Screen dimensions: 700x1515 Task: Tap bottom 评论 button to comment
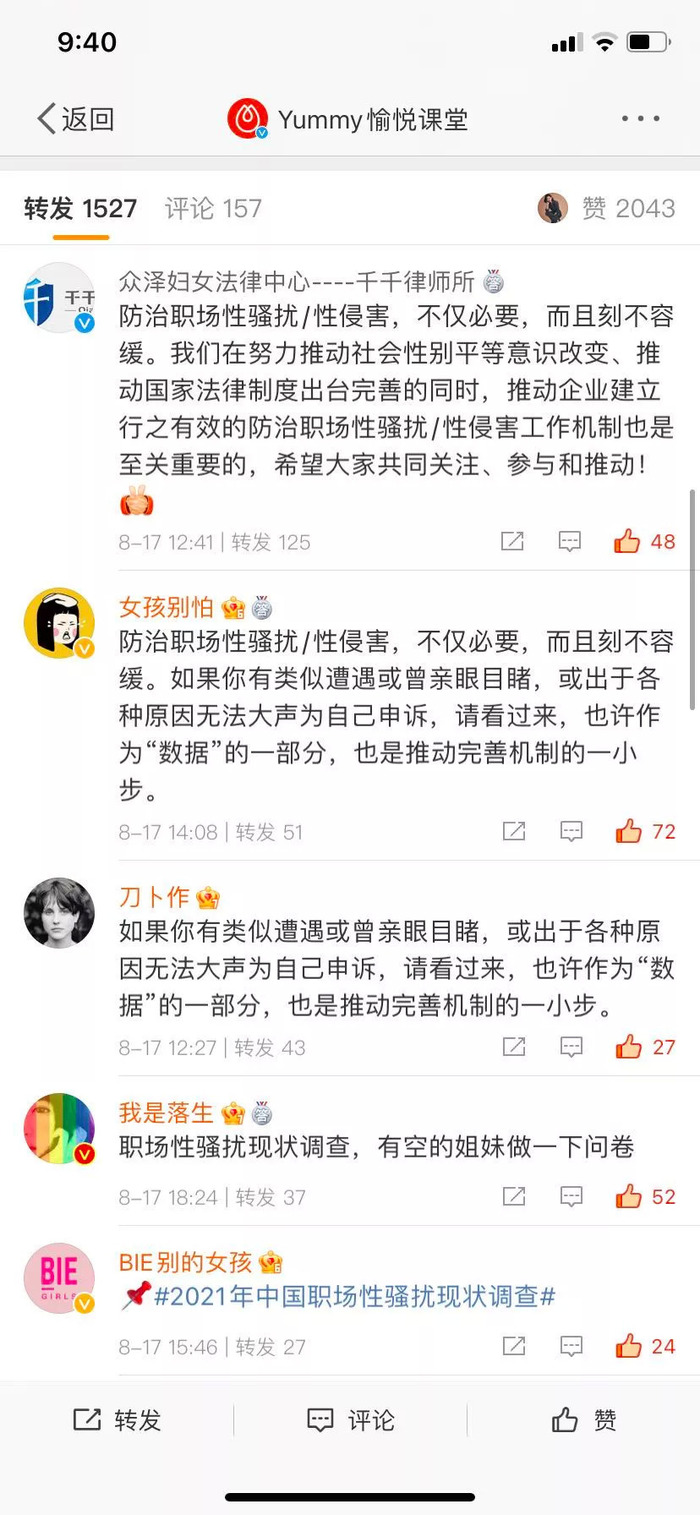pos(350,1420)
